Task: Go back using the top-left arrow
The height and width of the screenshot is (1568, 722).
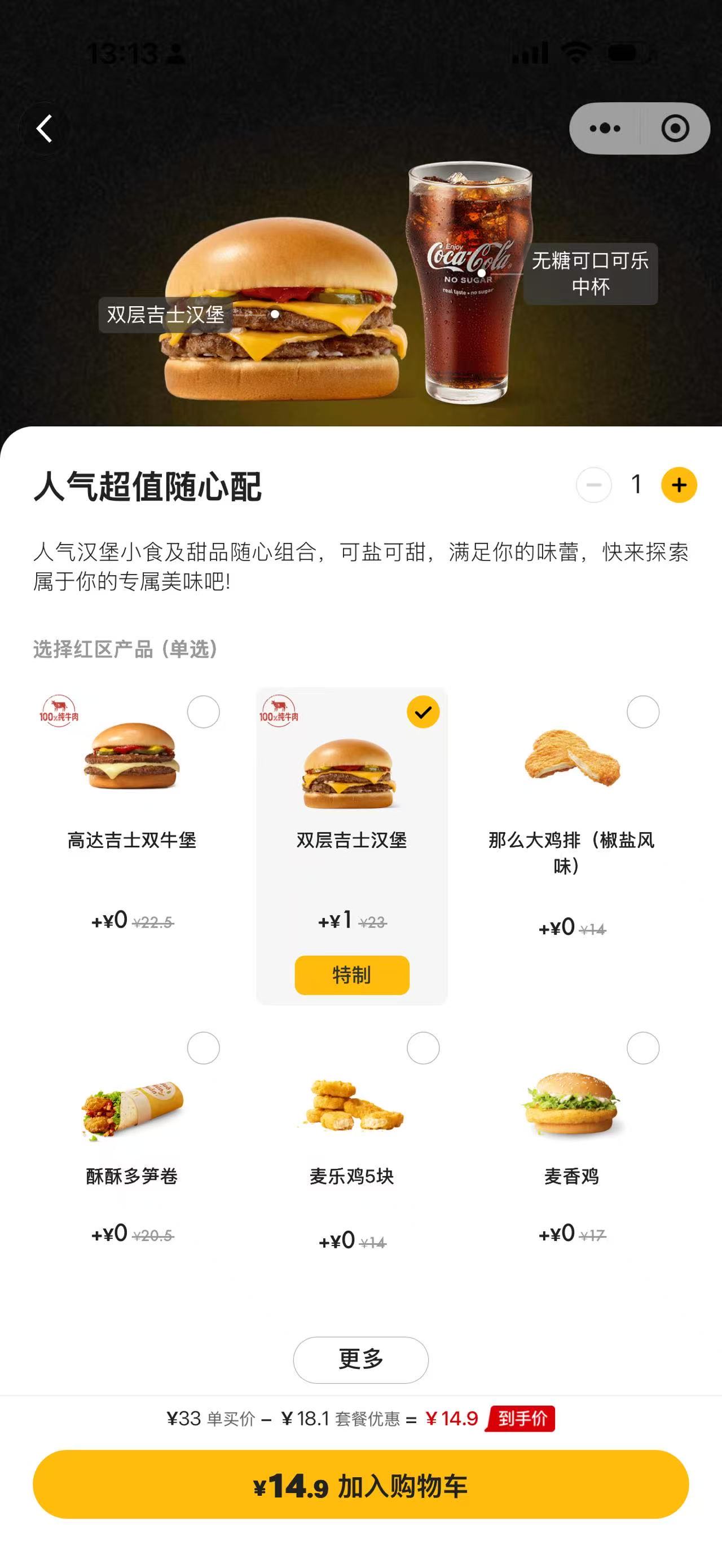Action: (45, 129)
